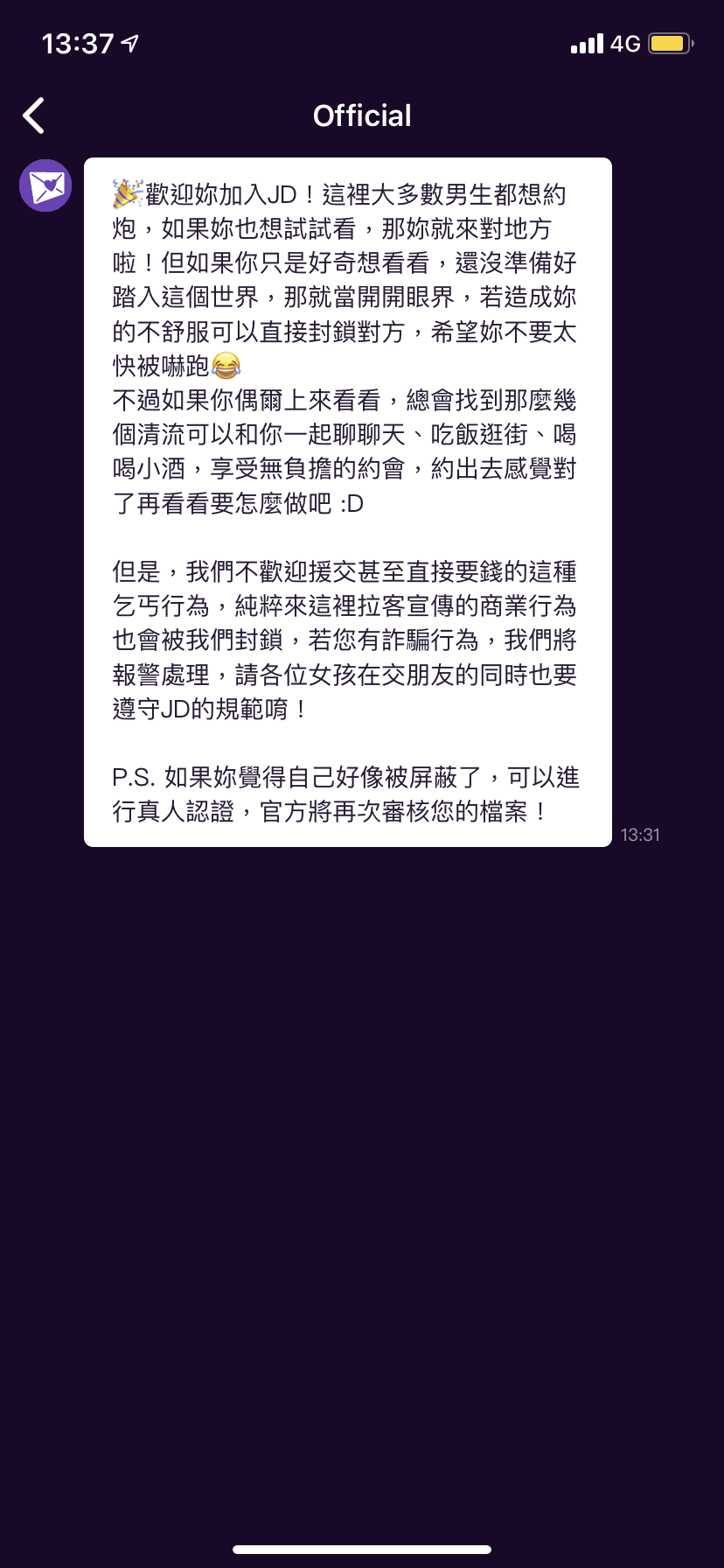Tap the back chevron icon

click(33, 115)
